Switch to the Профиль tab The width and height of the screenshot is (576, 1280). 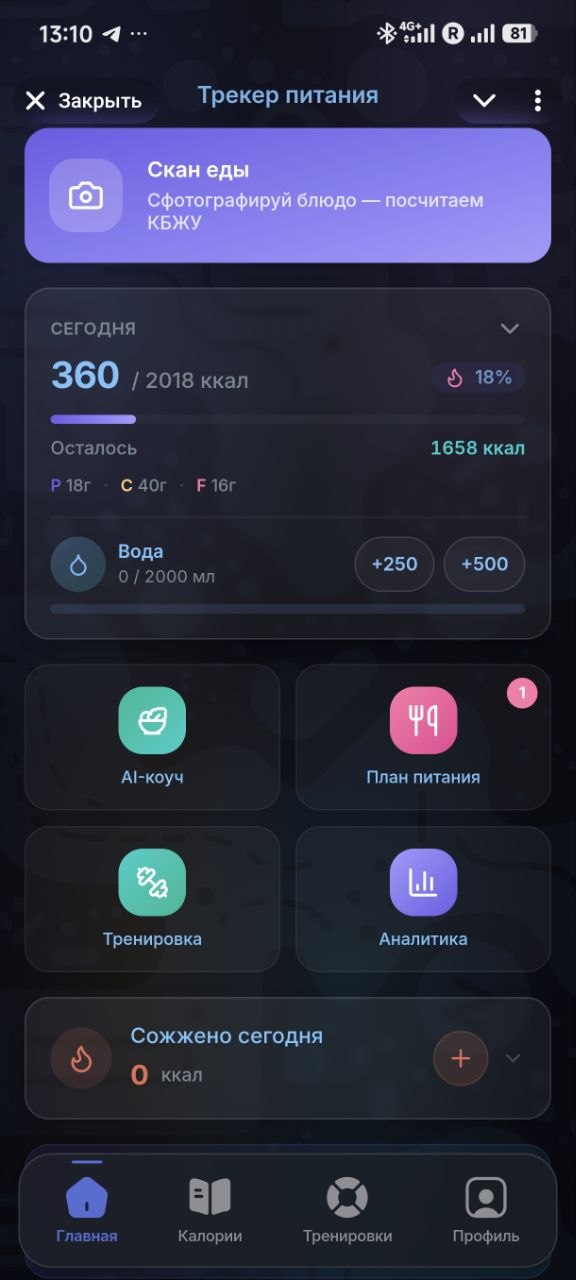point(486,1211)
